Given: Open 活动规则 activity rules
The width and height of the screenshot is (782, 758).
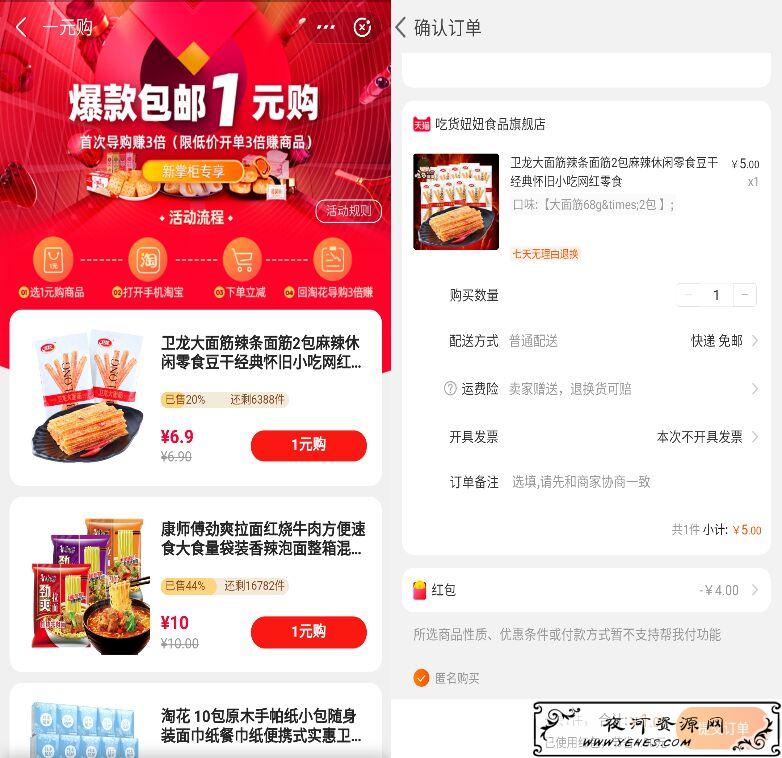Looking at the screenshot, I should point(348,211).
